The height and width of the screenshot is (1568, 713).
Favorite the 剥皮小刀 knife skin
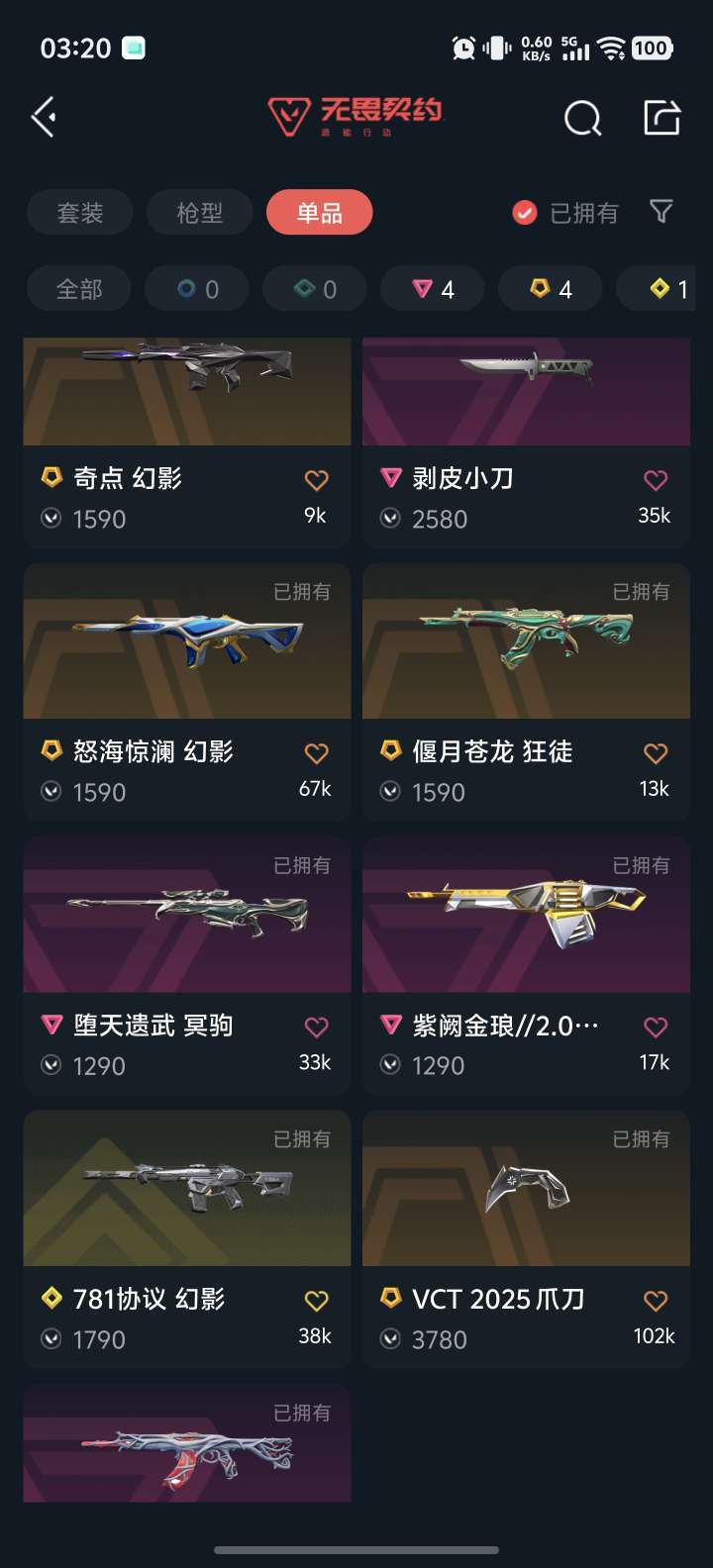[x=654, y=480]
